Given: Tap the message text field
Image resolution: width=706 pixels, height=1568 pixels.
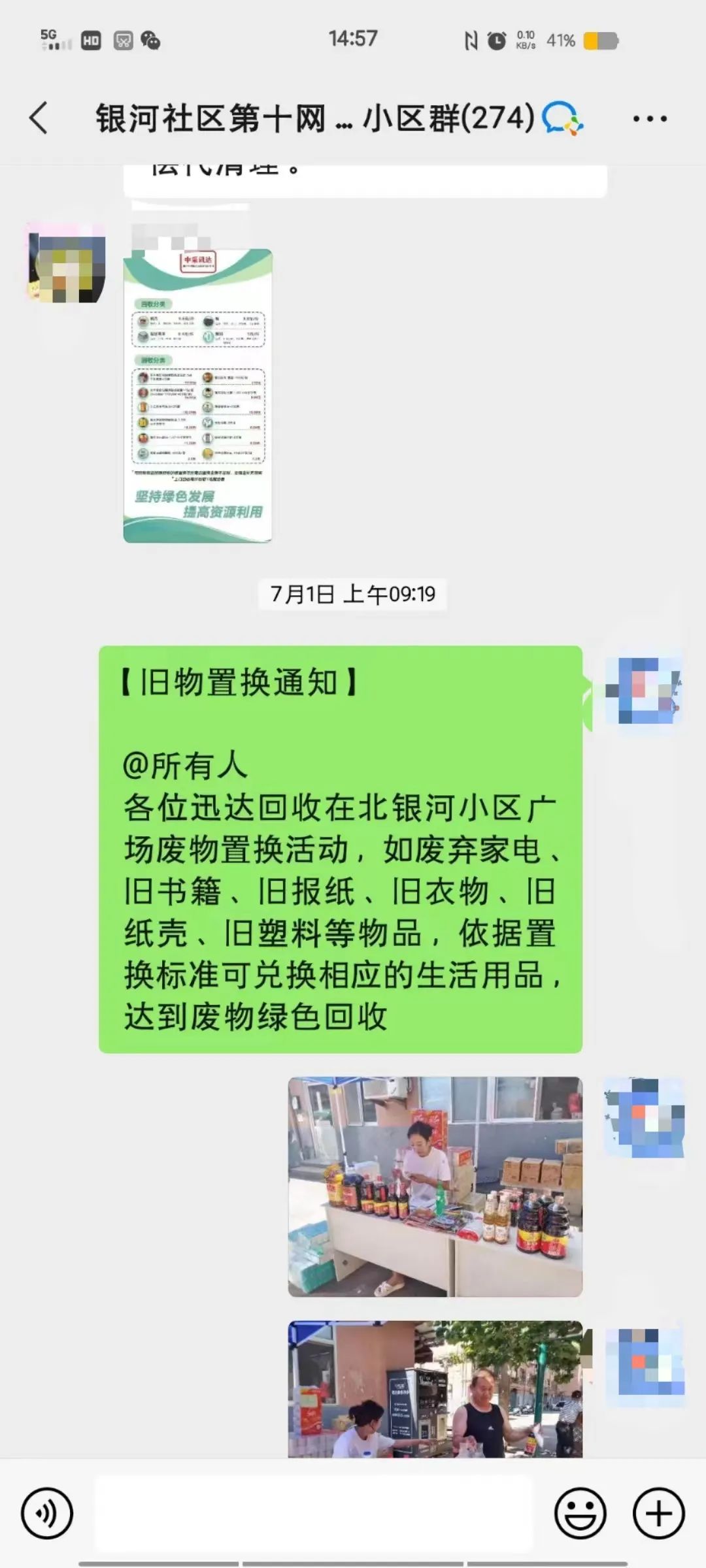Looking at the screenshot, I should 314,1513.
